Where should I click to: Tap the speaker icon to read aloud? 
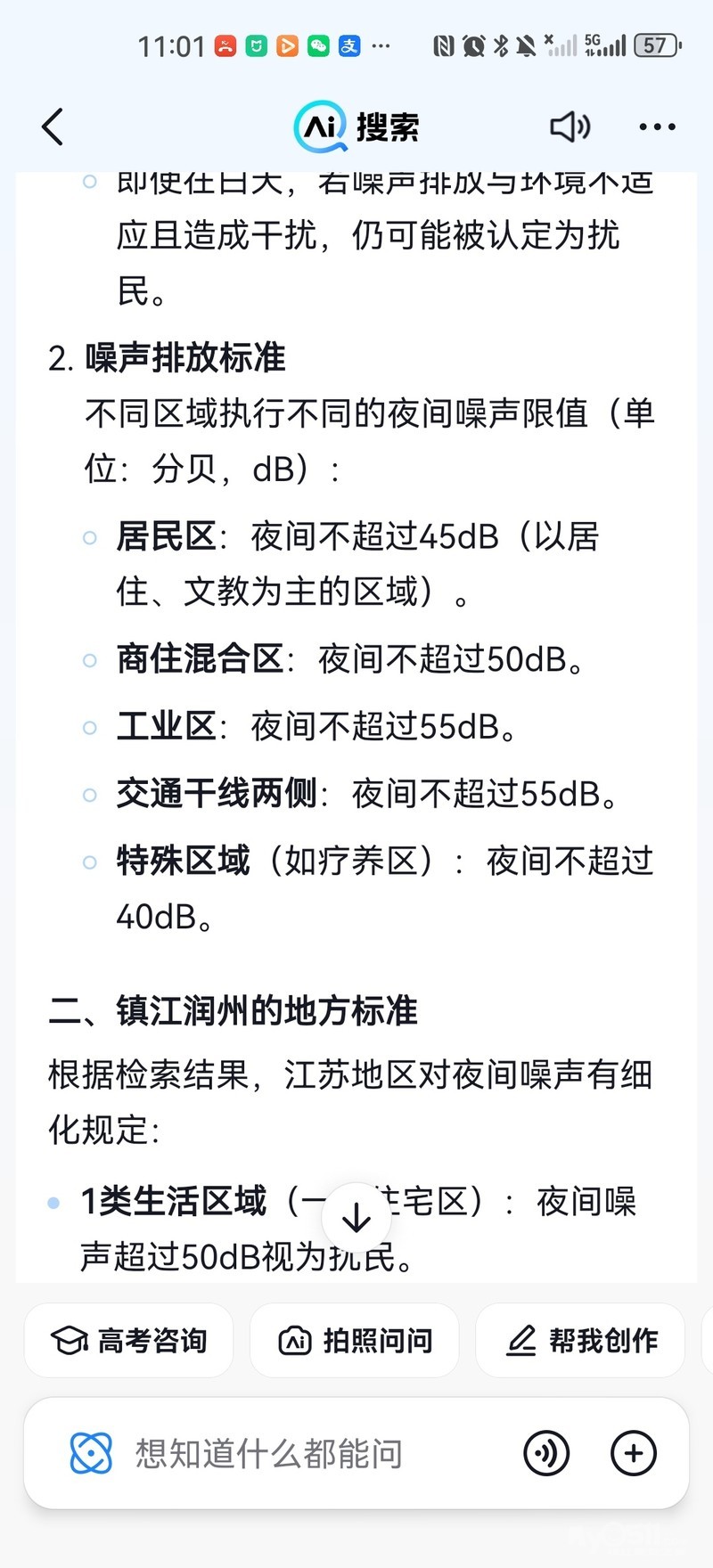[x=570, y=127]
